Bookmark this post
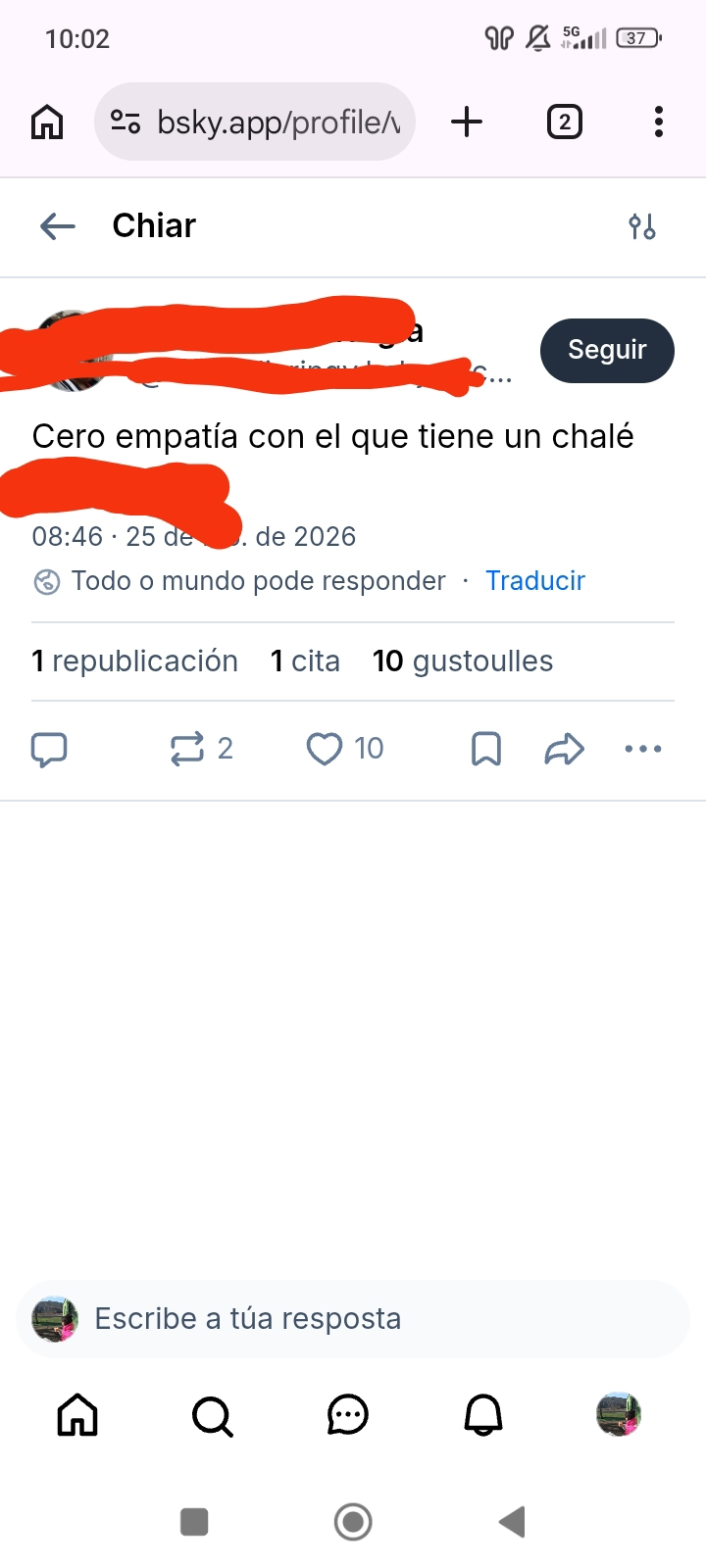706x1568 pixels. tap(486, 749)
